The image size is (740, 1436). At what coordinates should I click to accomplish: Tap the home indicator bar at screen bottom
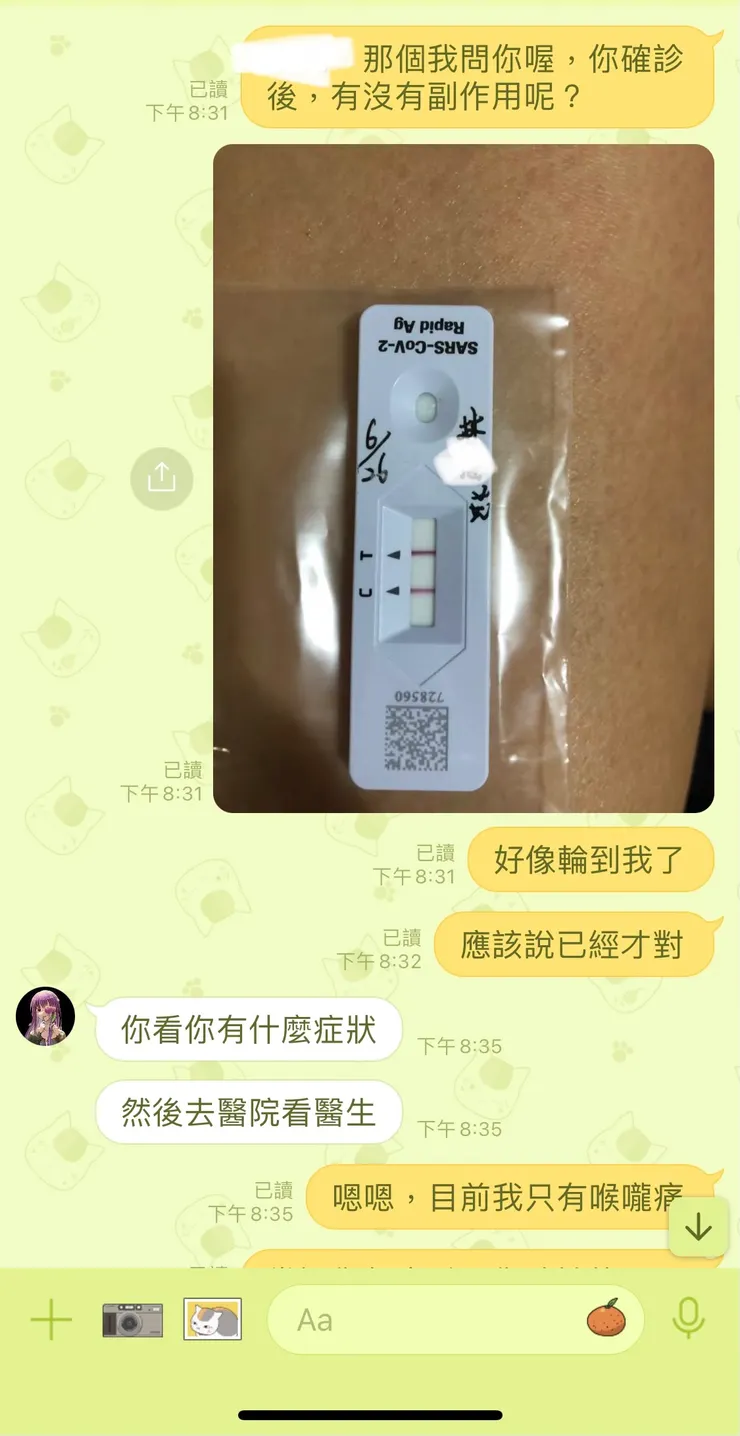click(370, 1413)
